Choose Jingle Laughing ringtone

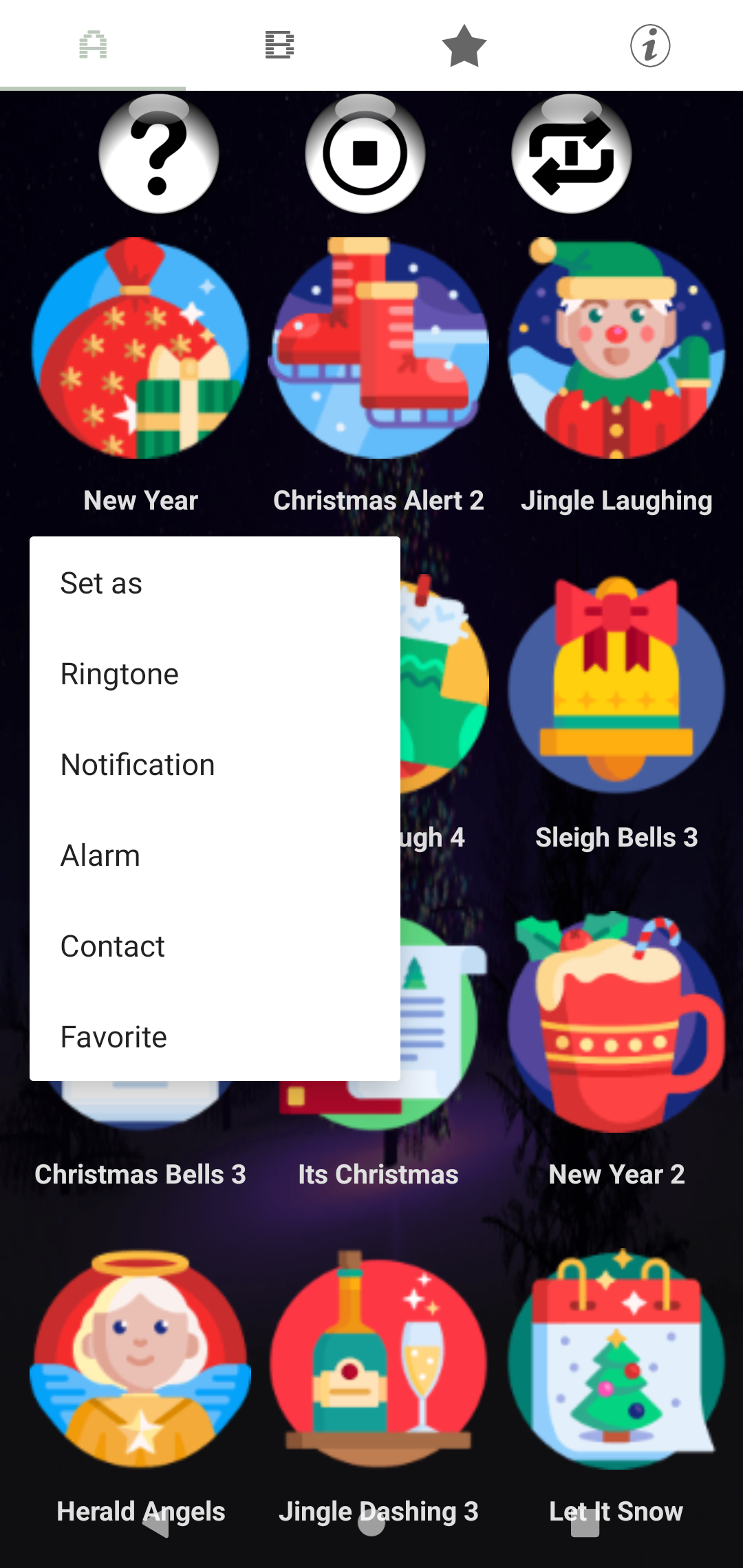click(x=617, y=351)
